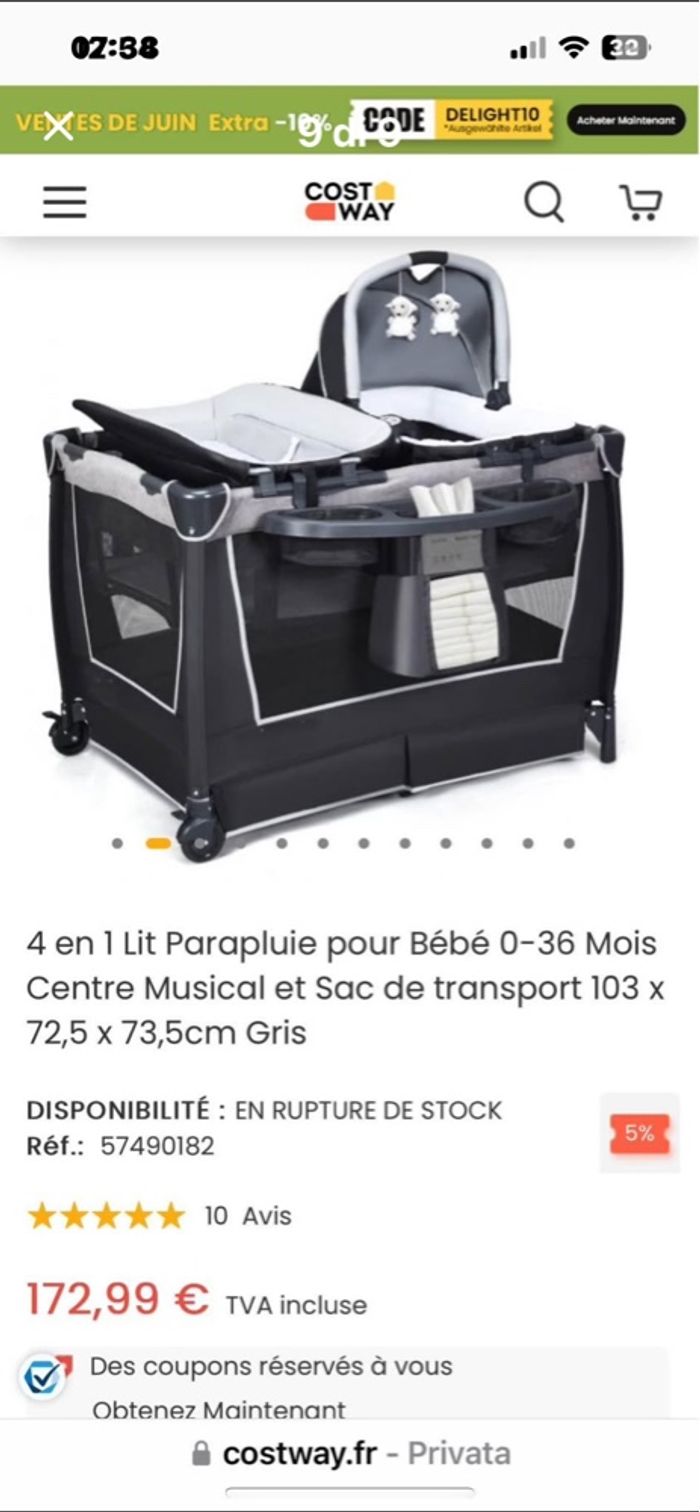Viewport: 700px width, 1512px height.
Task: Tap the costway.fr address bar
Action: click(x=350, y=1453)
